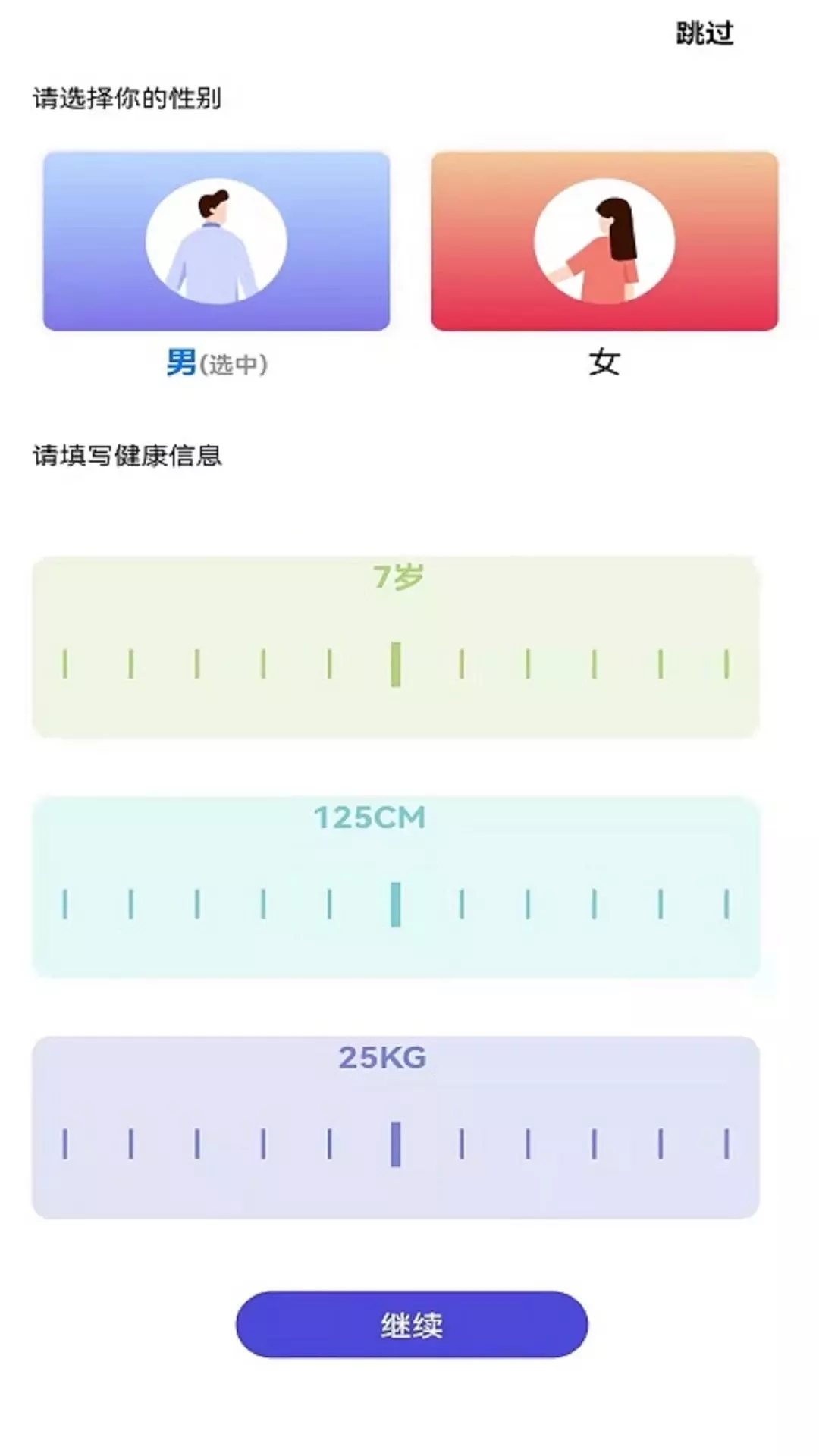Image resolution: width=819 pixels, height=1456 pixels.
Task: Tap the 请选择你的性别 section heading
Action: tap(129, 96)
